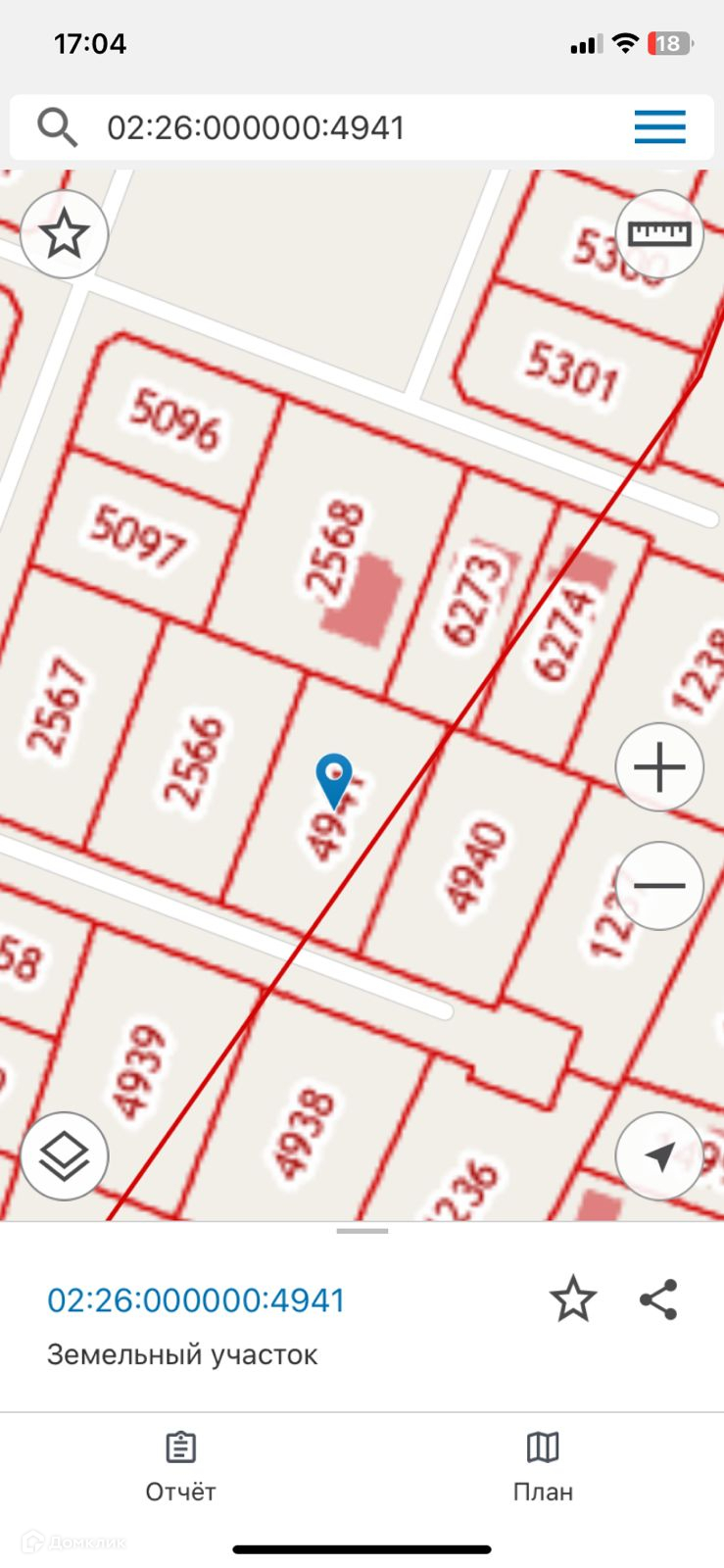Zoom out with the minus button
724x1568 pixels.
[x=659, y=885]
